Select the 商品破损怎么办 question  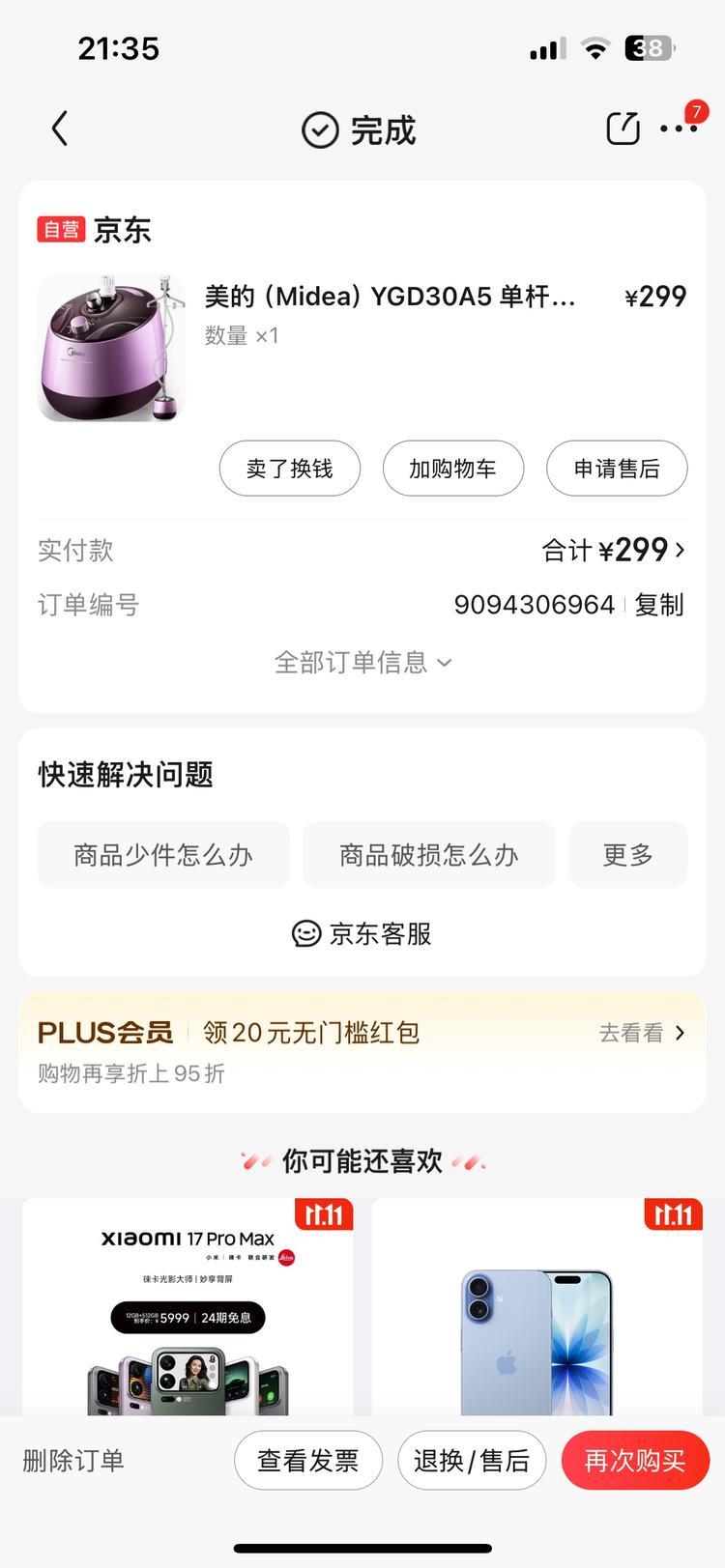[429, 855]
